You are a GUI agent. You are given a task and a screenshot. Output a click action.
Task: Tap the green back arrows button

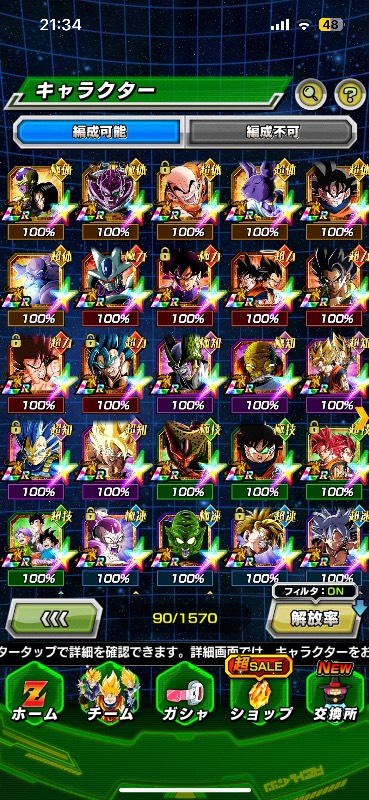click(54, 618)
